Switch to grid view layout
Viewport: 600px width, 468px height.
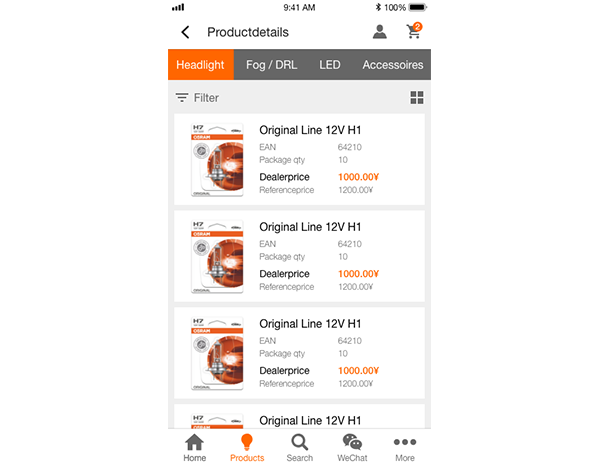click(417, 98)
